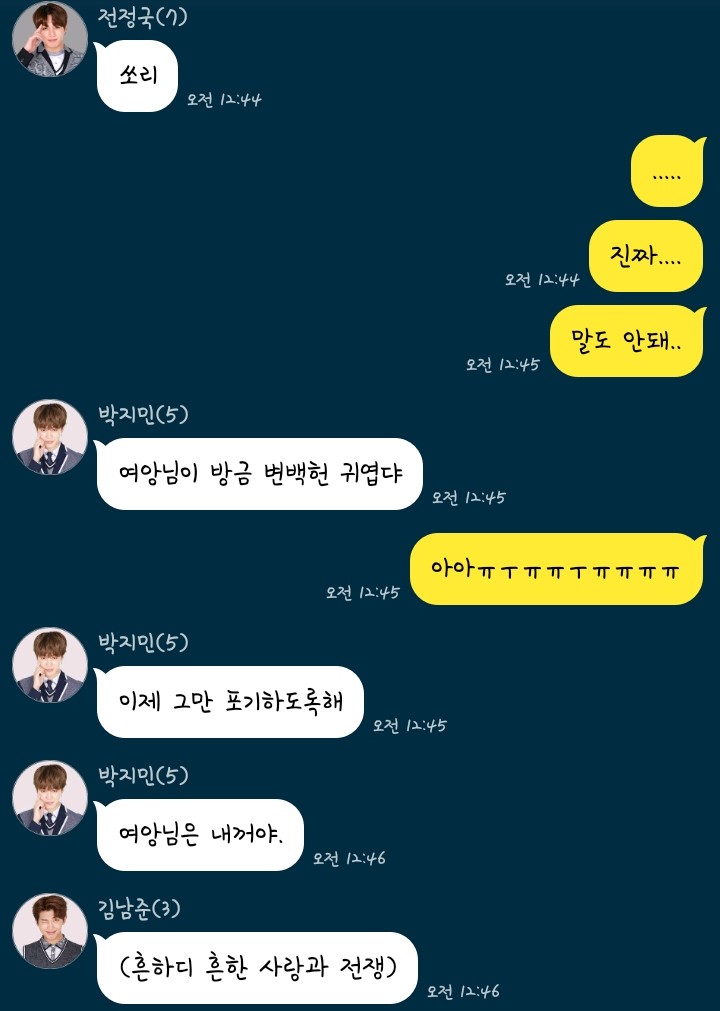720x1011 pixels.
Task: Tap 박지민's avatar beside 이제 그만 포기하도록해
Action: 50,665
